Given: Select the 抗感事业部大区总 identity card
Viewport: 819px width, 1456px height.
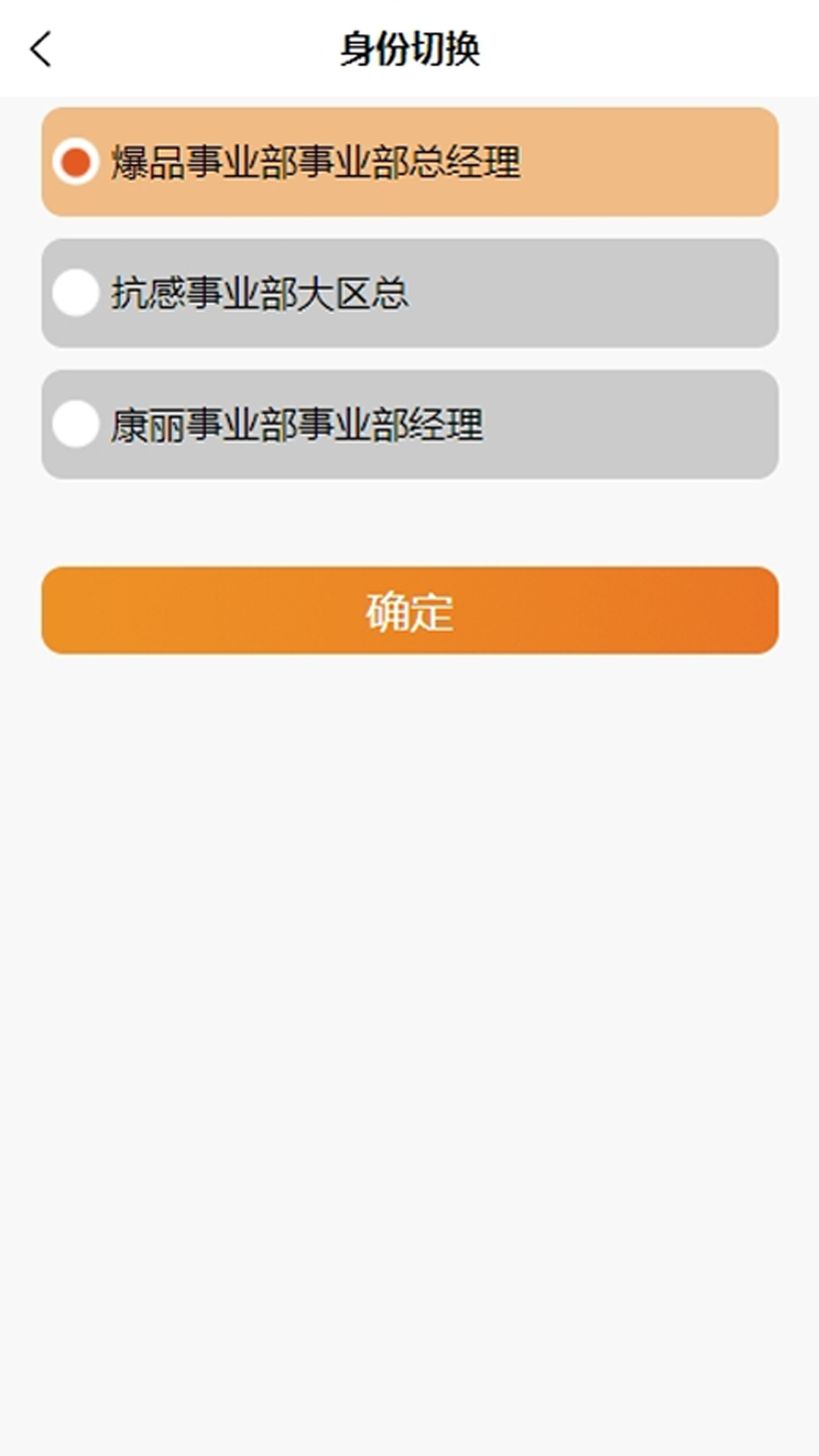Looking at the screenshot, I should tap(409, 293).
